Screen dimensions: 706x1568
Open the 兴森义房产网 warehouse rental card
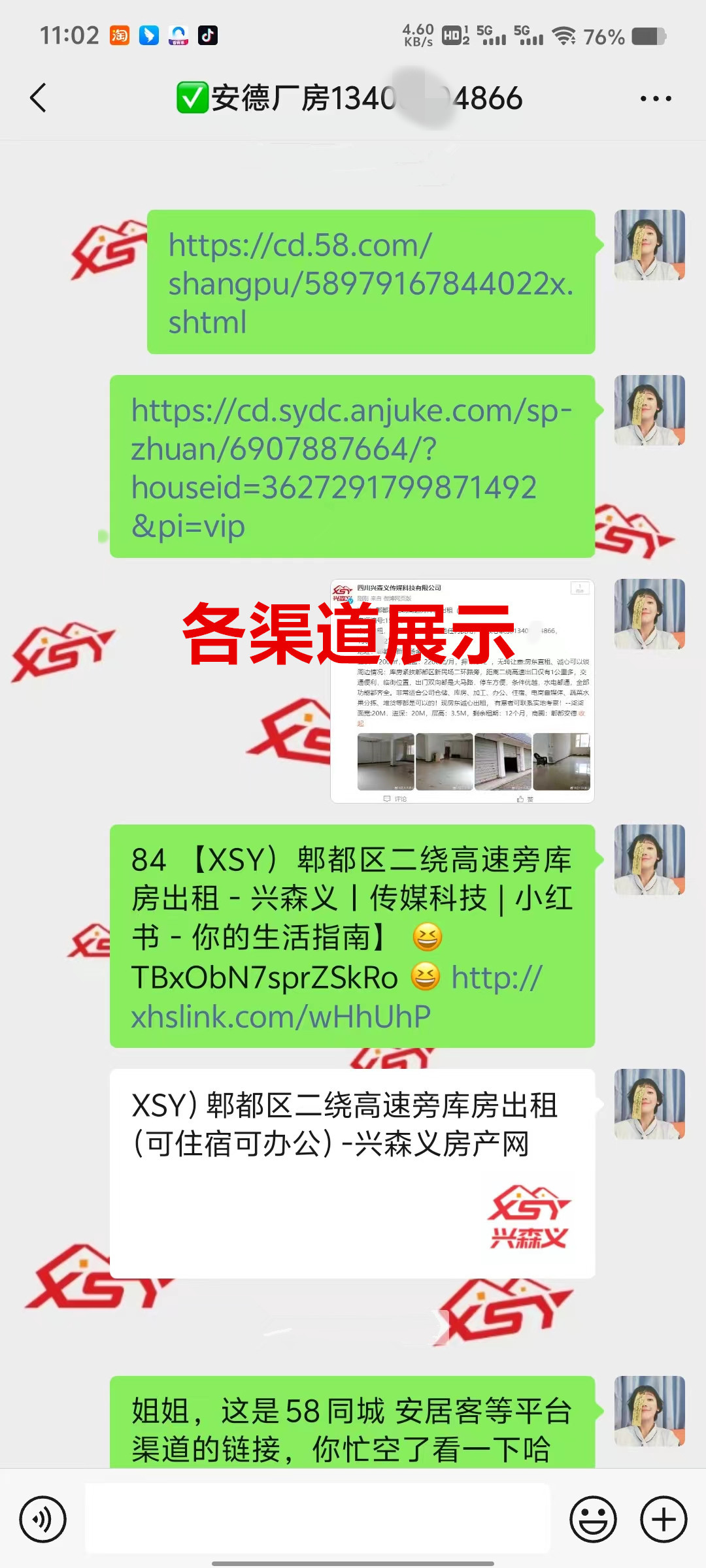[x=352, y=1173]
